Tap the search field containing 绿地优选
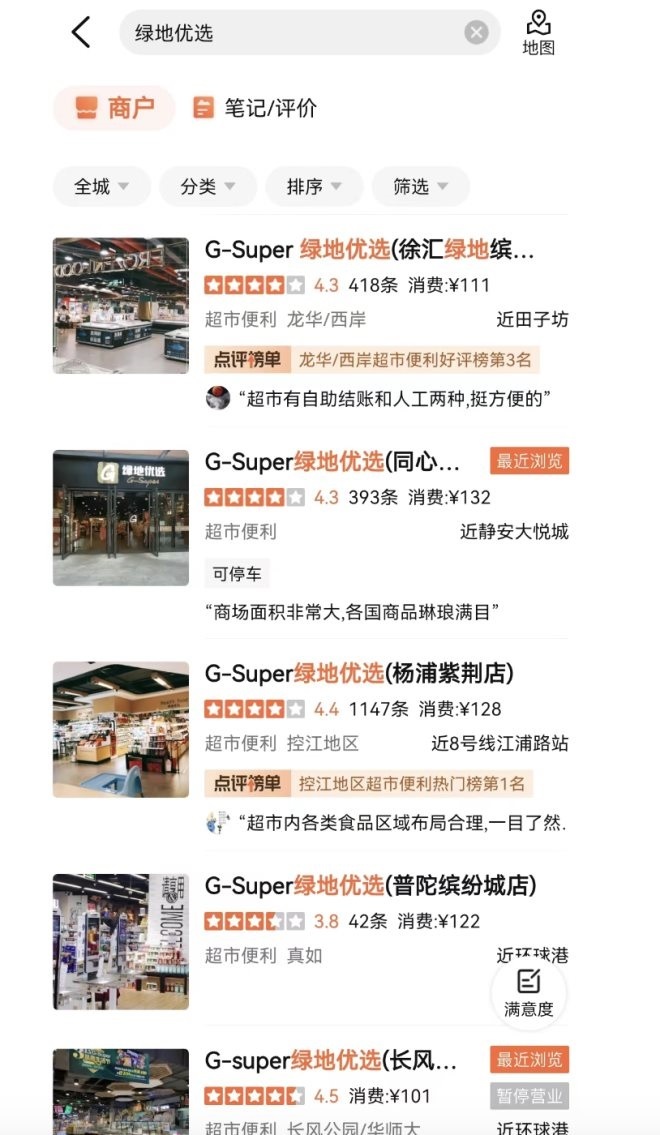Image resolution: width=660 pixels, height=1135 pixels. [290, 33]
